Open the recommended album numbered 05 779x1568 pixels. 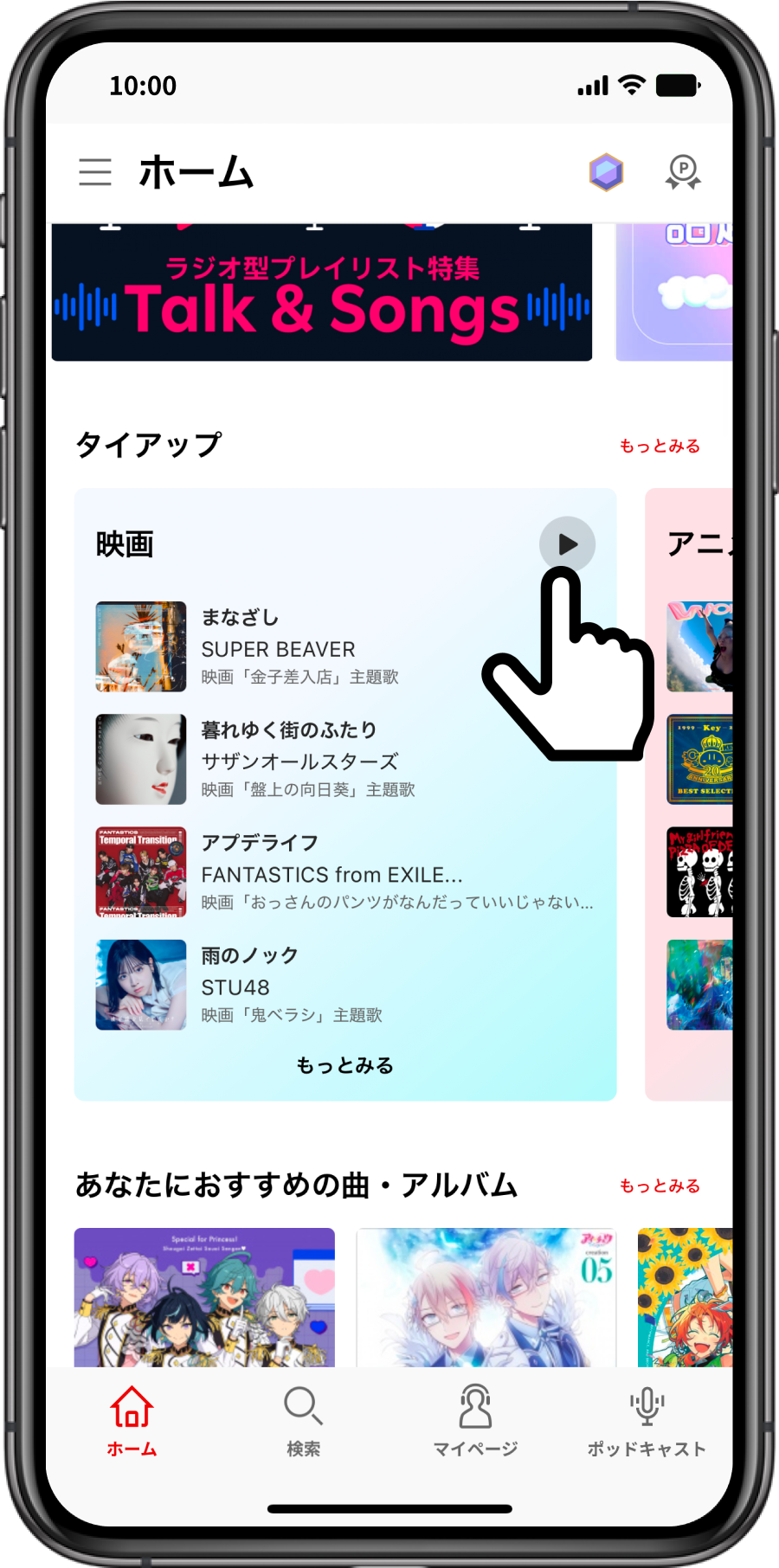[486, 1296]
